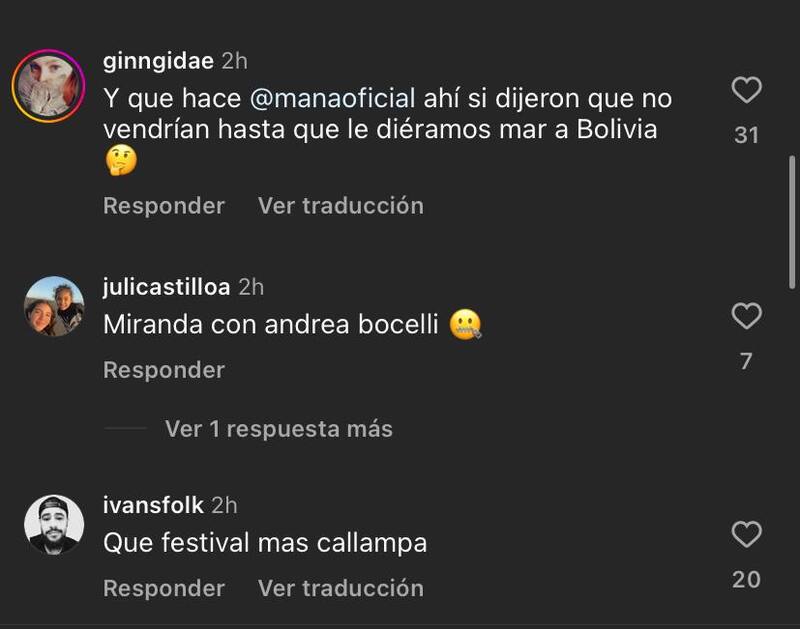Reply to julicastilloa's comment

(164, 370)
